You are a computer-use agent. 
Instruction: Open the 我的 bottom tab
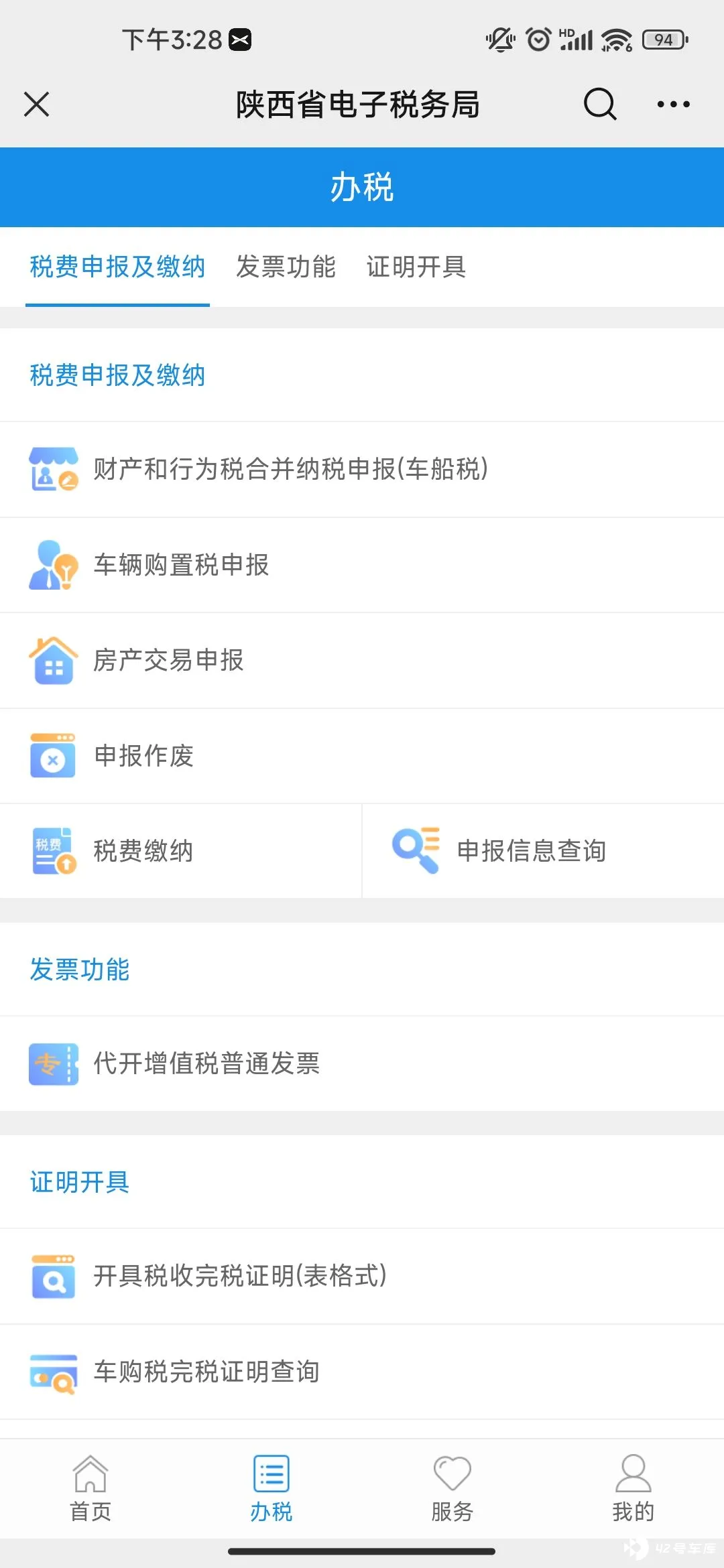pos(633,1488)
